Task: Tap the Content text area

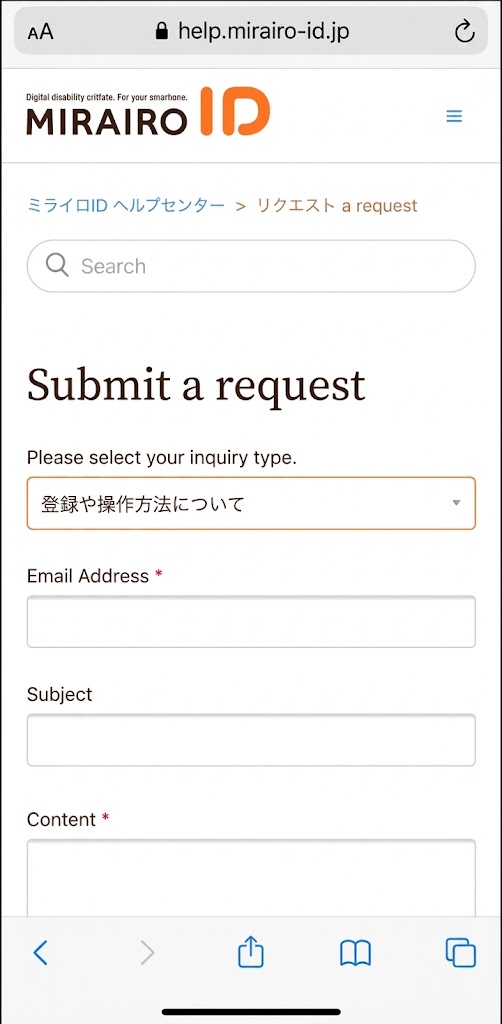Action: coord(251,878)
